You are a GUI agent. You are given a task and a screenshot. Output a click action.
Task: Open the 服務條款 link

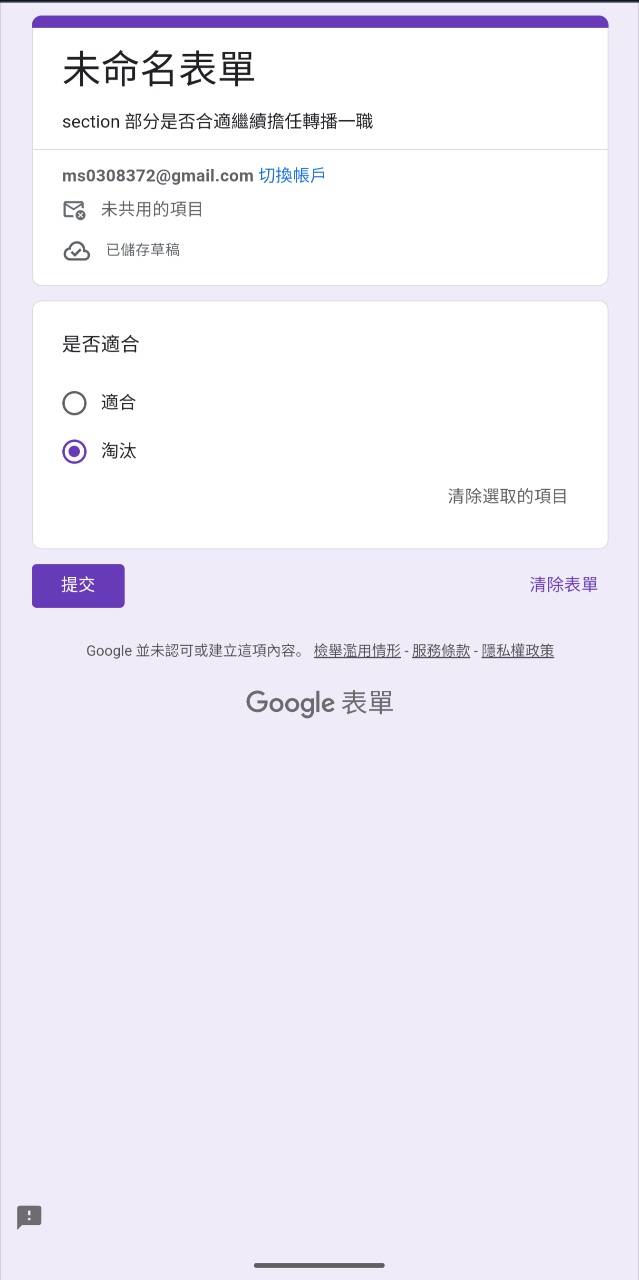pyautogui.click(x=441, y=651)
